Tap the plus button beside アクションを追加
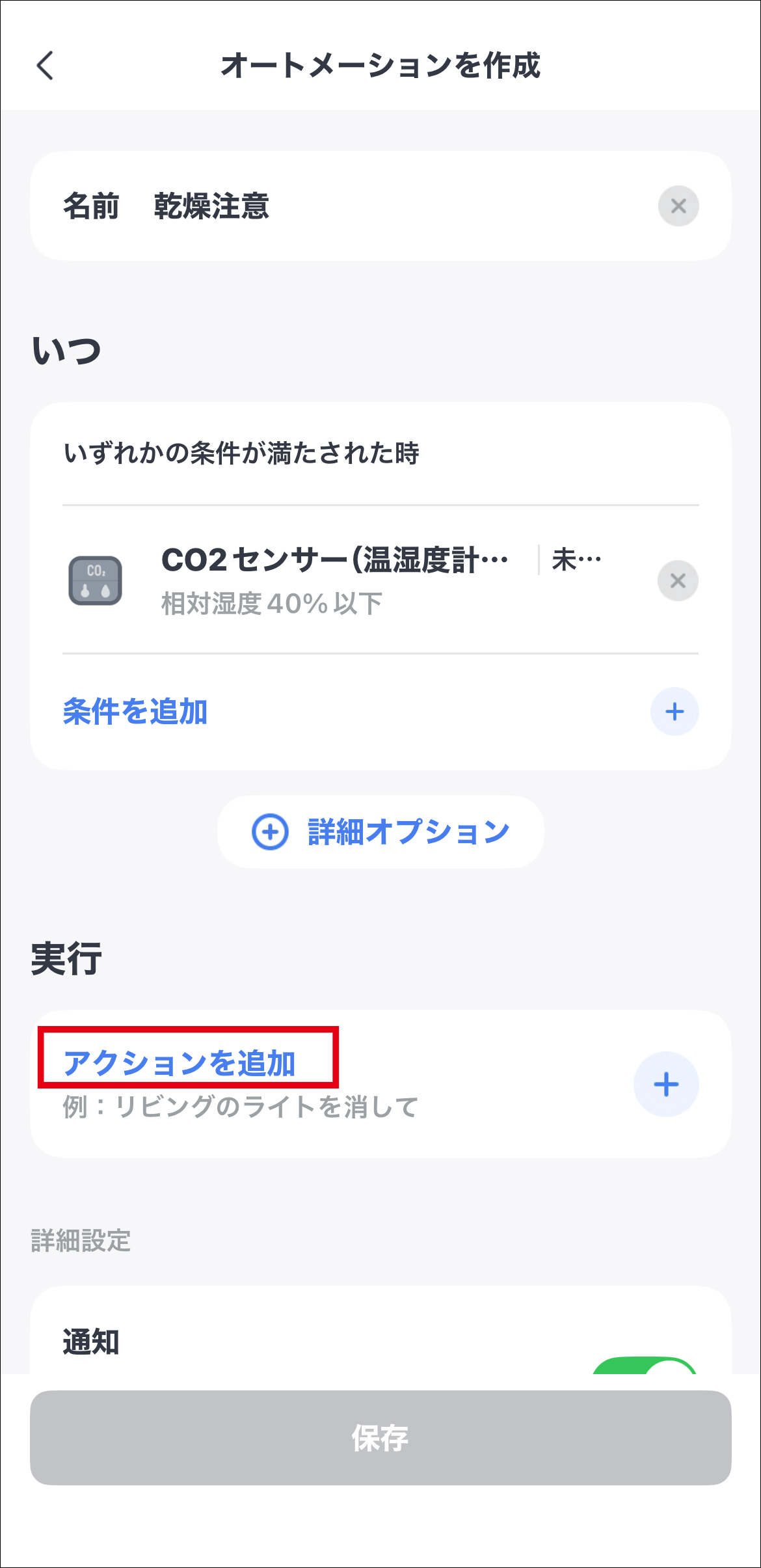Image resolution: width=761 pixels, height=1568 pixels. (666, 1084)
